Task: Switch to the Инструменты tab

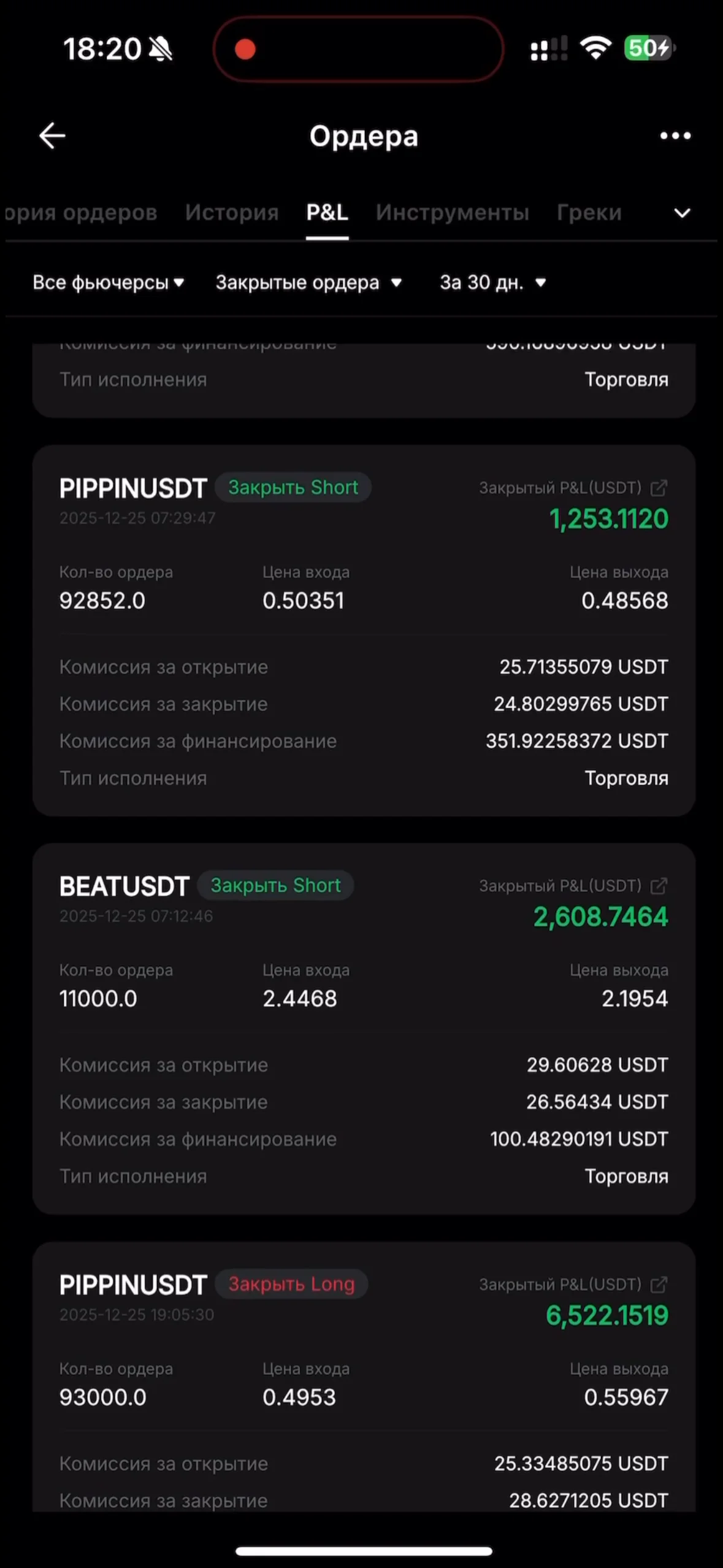Action: coord(452,212)
